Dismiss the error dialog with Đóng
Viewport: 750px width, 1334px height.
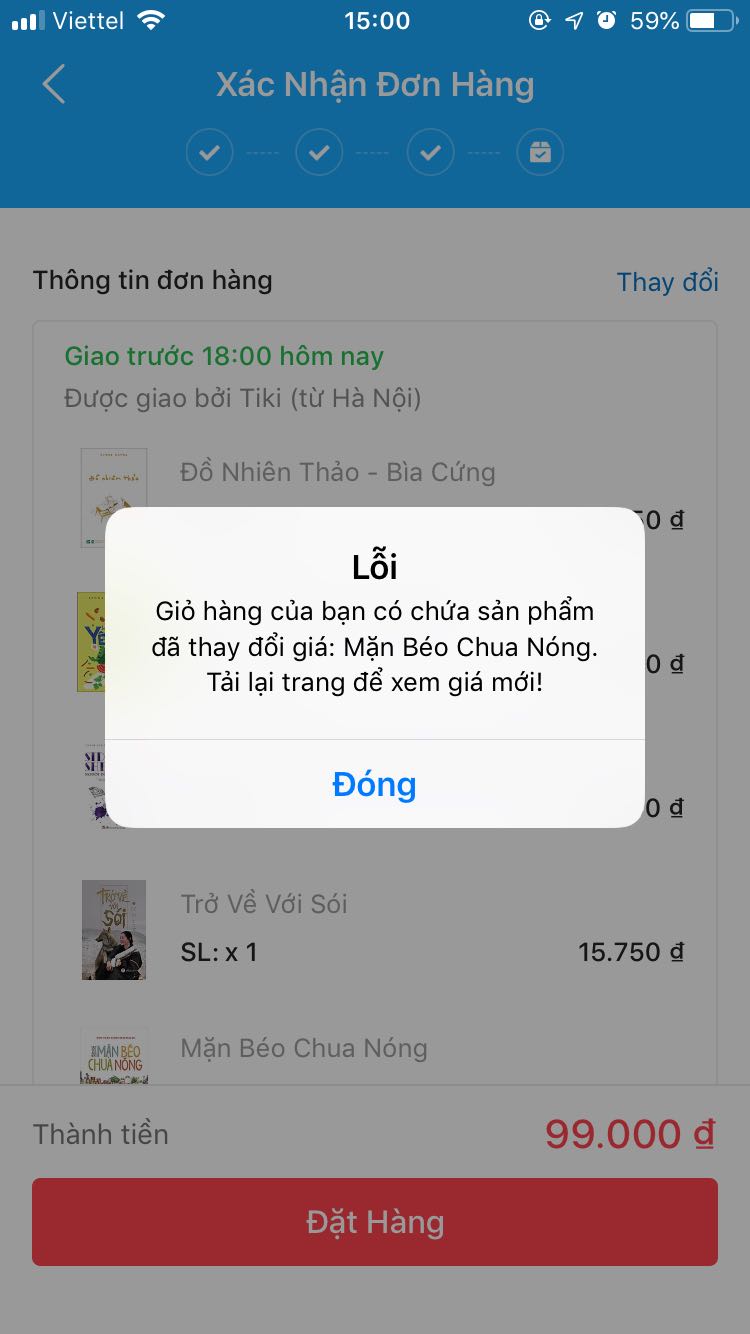(374, 785)
